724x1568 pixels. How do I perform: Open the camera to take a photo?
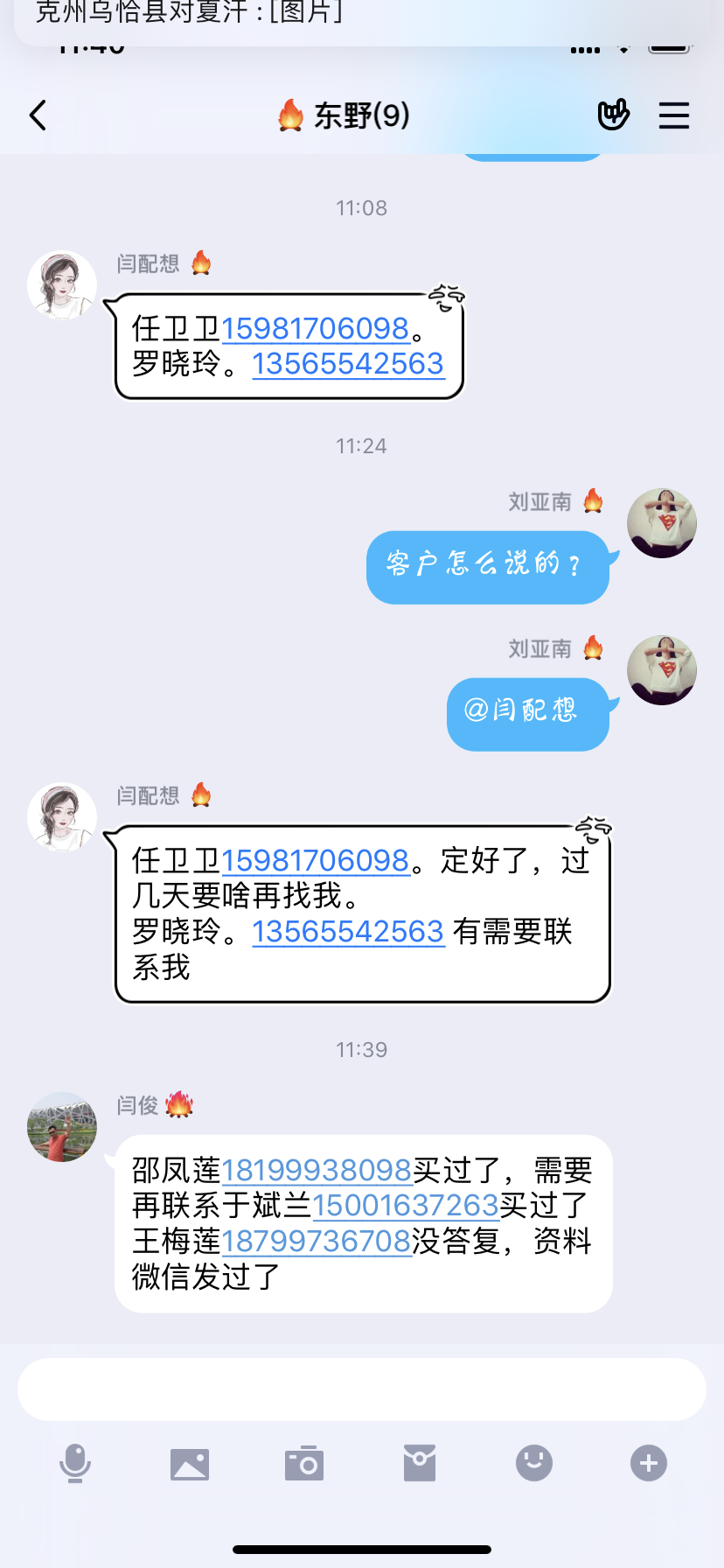coord(304,1463)
